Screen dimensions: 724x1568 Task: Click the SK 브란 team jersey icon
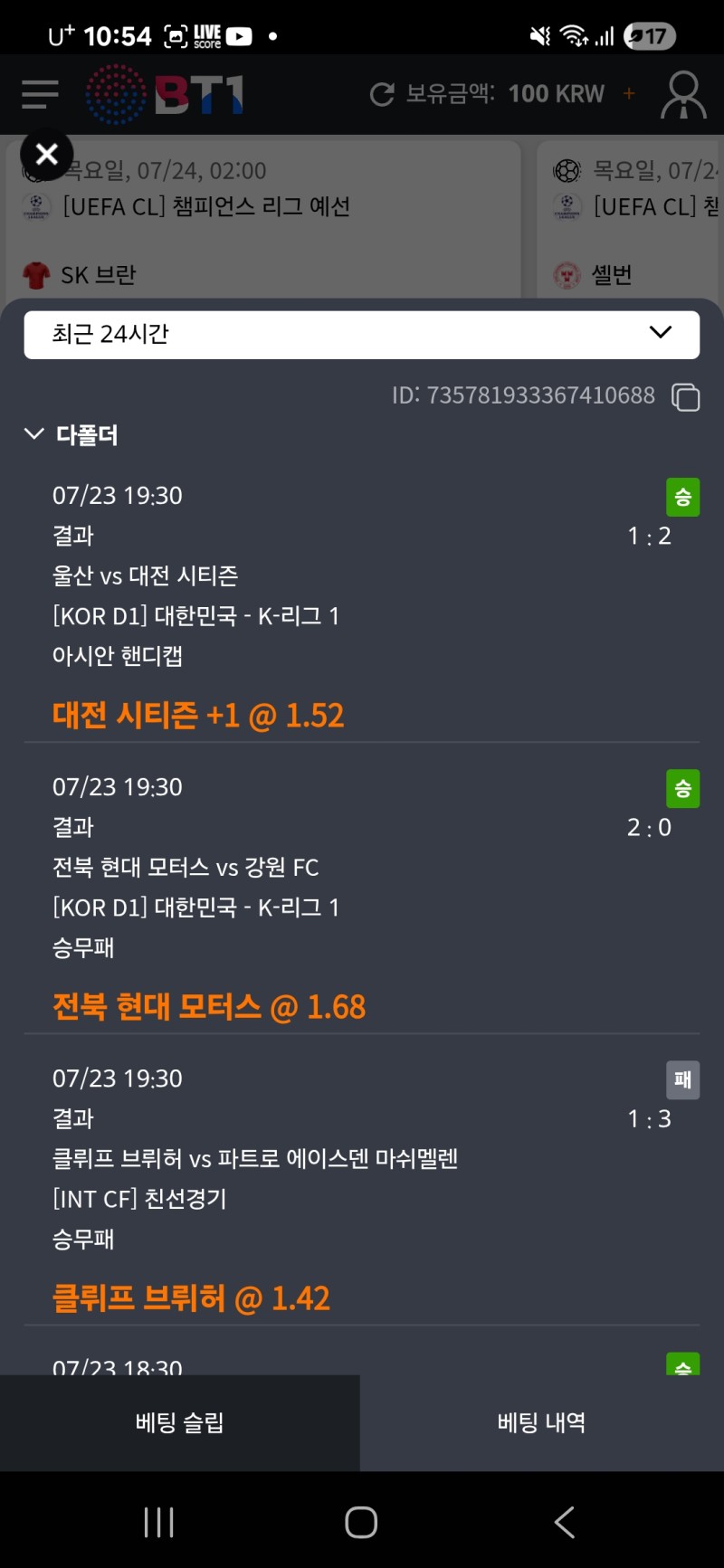click(x=36, y=274)
